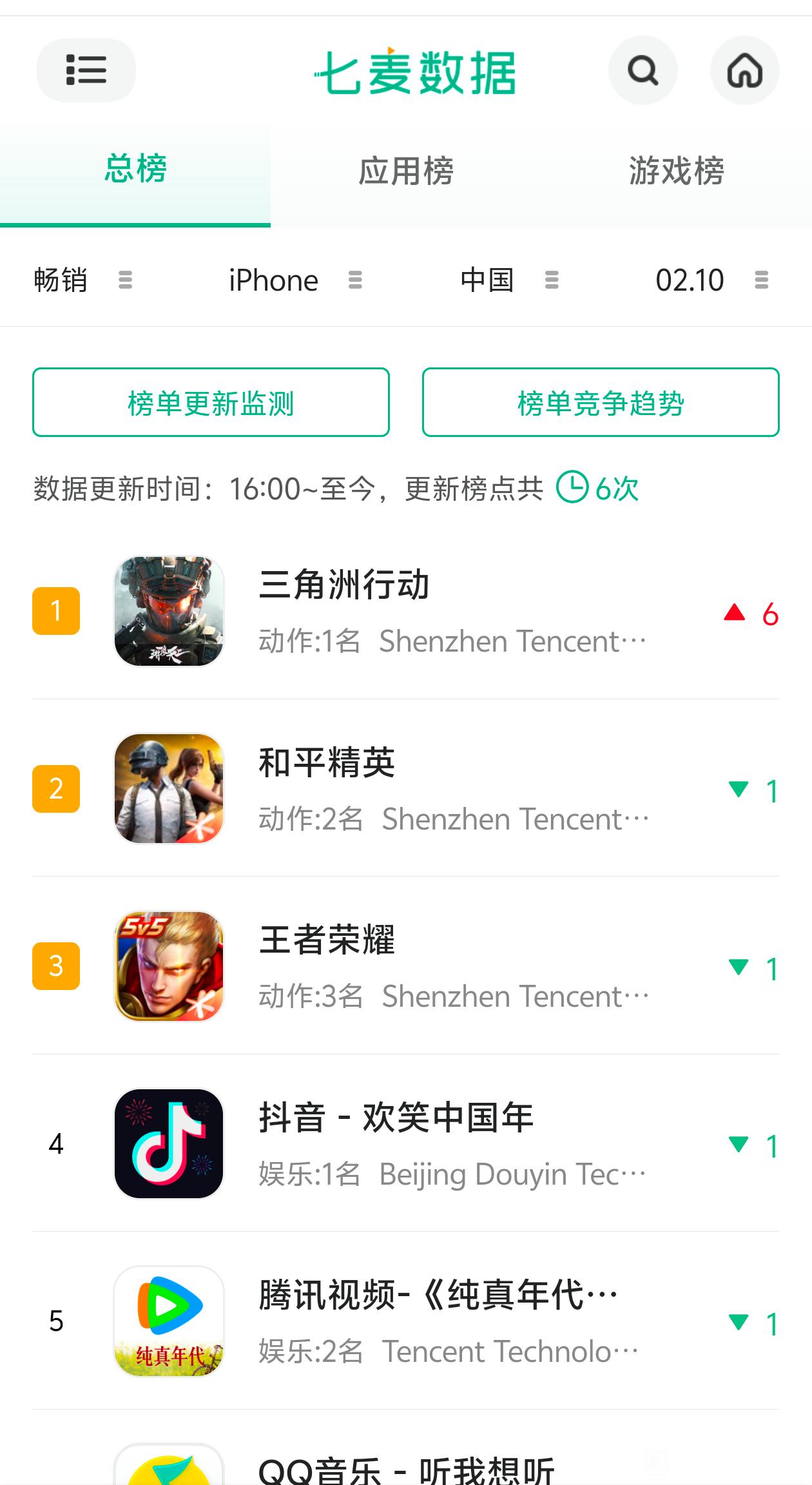
Task: Open 抖音 - 欢笑中国年 row
Action: point(406,1143)
